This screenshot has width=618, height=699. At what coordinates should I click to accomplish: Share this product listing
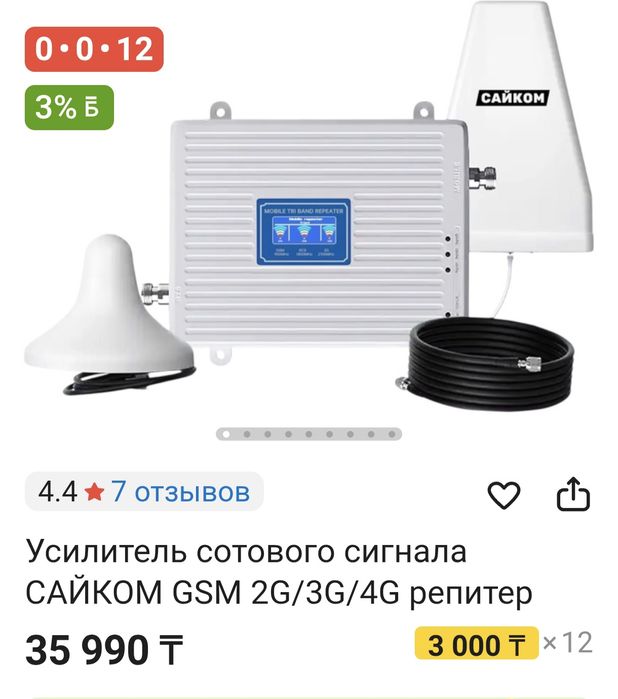(x=573, y=494)
